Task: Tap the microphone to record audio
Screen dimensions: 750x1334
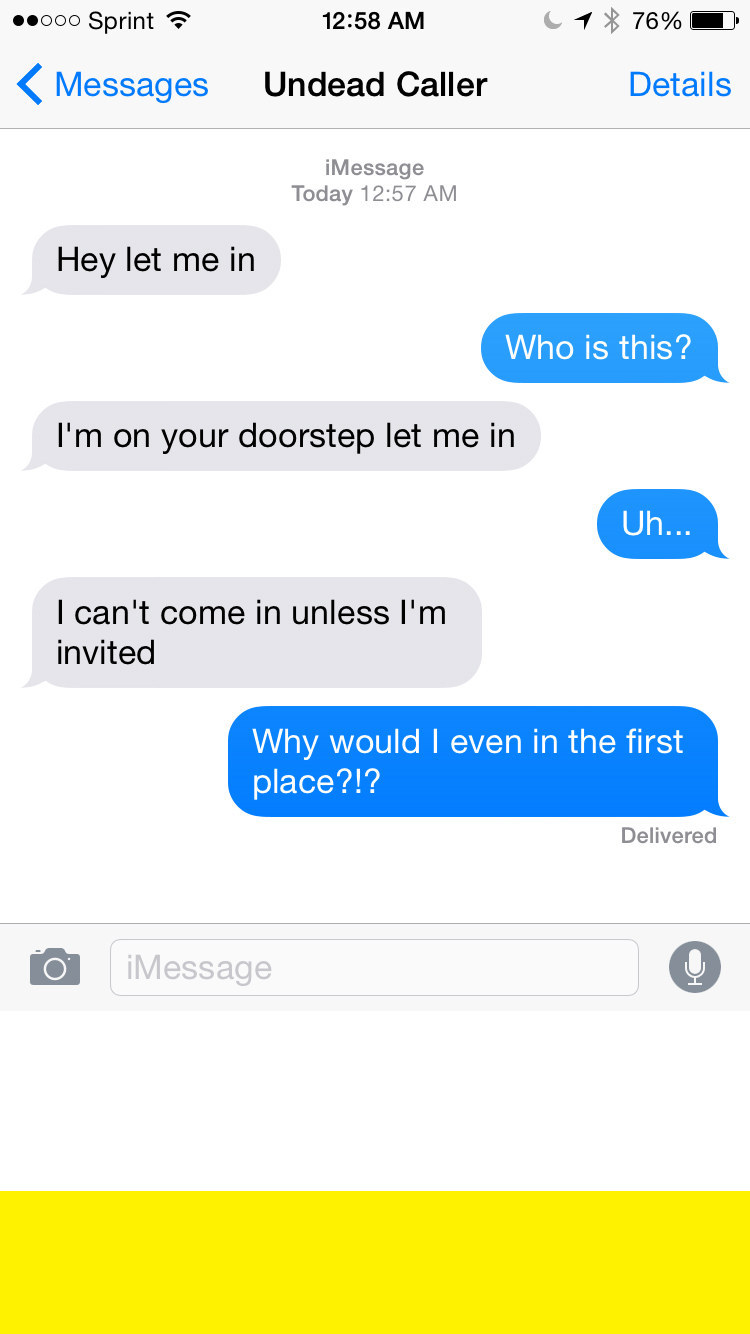Action: click(695, 967)
